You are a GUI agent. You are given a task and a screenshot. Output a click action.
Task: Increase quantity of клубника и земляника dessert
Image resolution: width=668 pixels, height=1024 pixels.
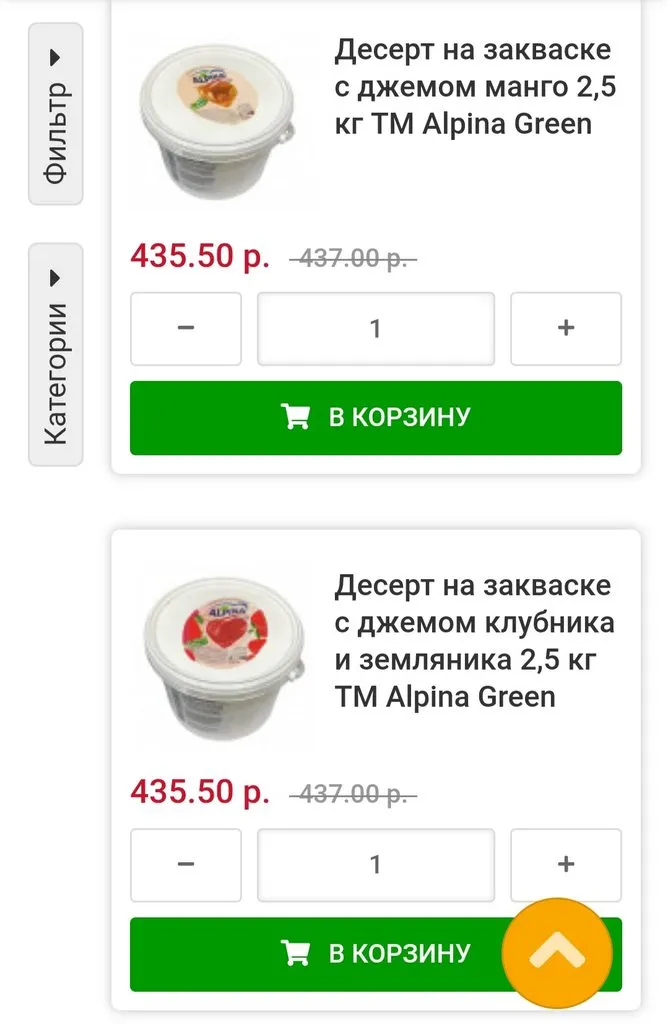[x=566, y=865]
